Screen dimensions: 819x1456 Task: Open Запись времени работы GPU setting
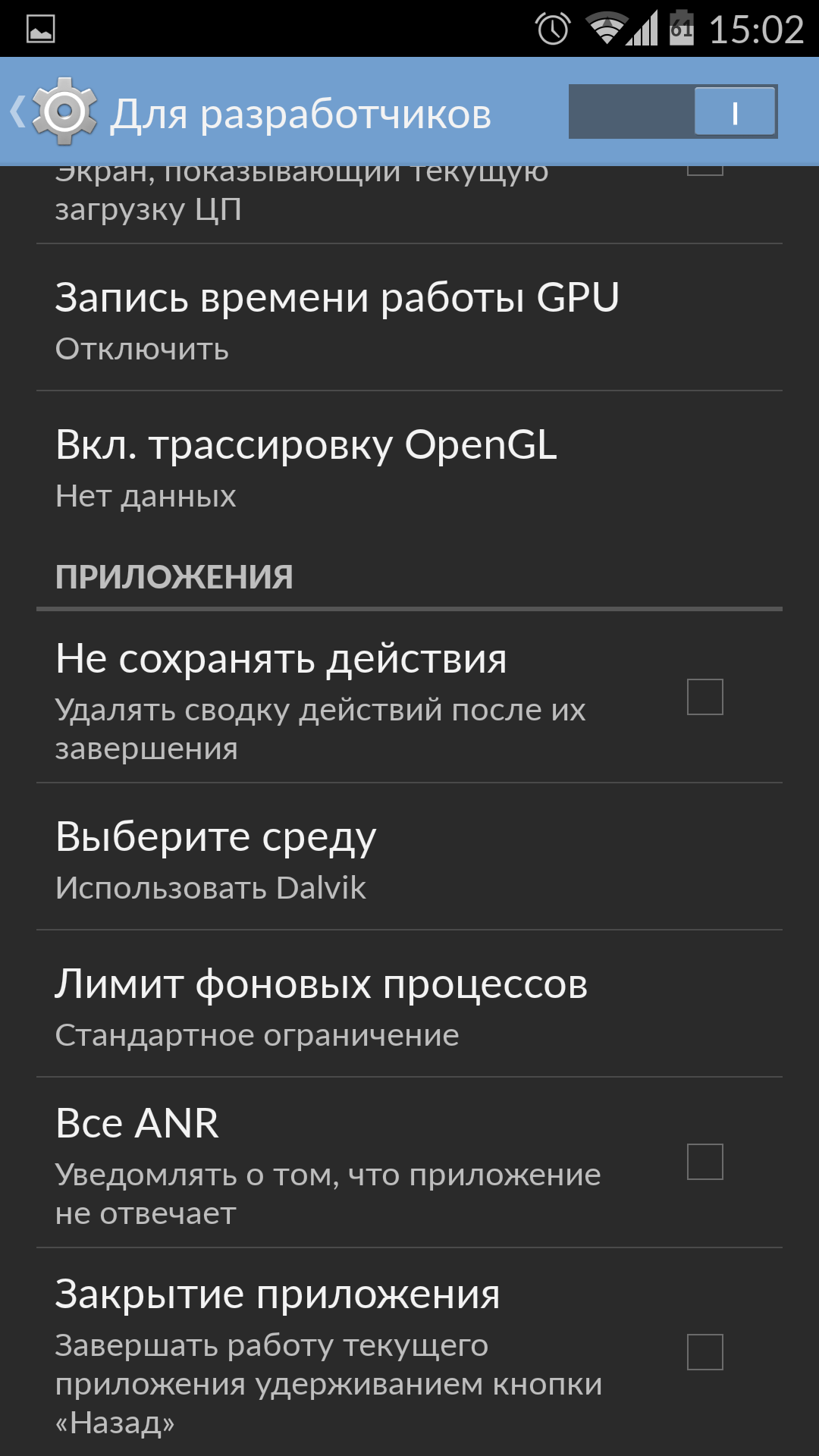409,318
